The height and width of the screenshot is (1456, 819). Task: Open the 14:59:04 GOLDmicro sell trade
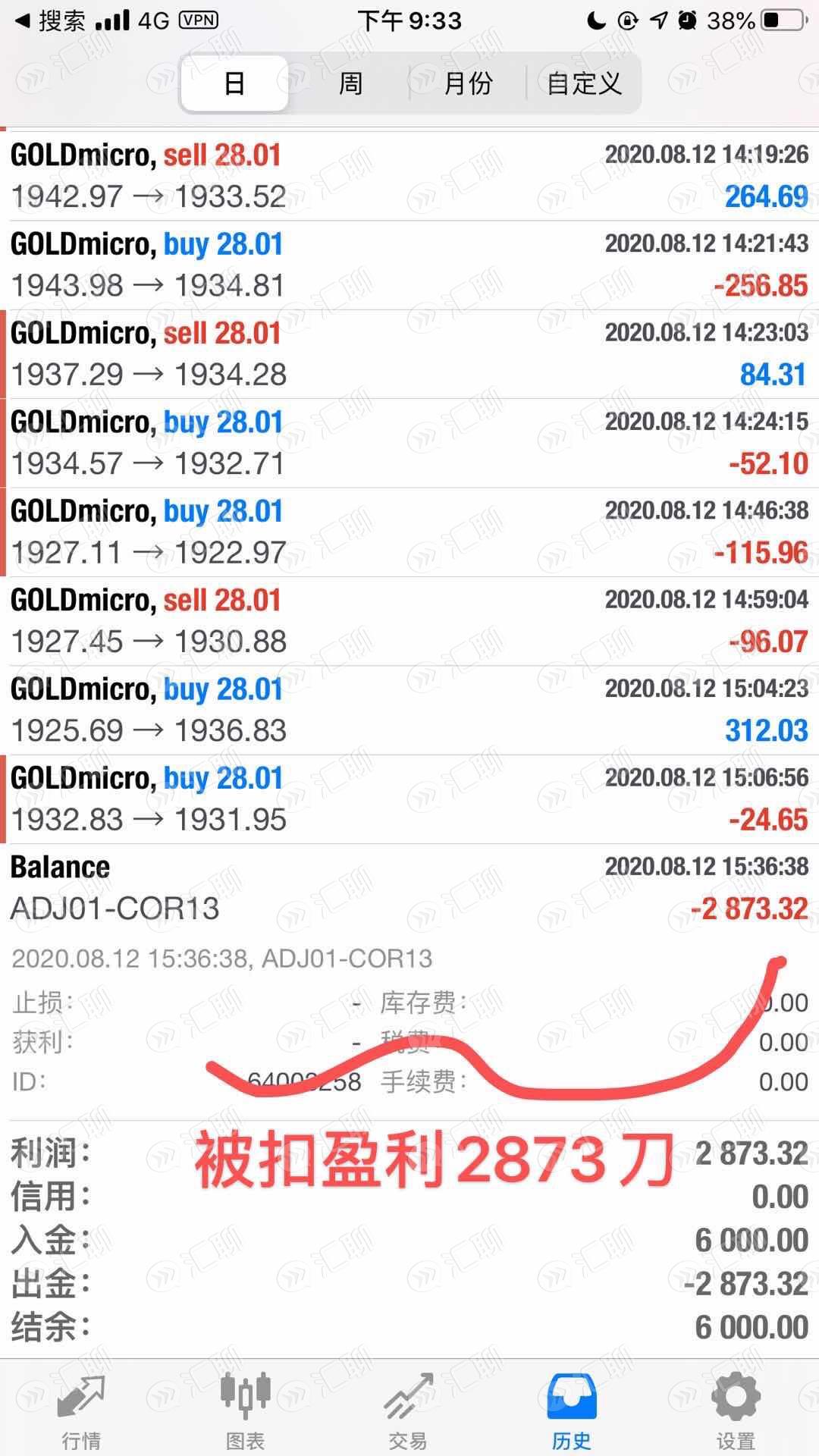tap(409, 621)
